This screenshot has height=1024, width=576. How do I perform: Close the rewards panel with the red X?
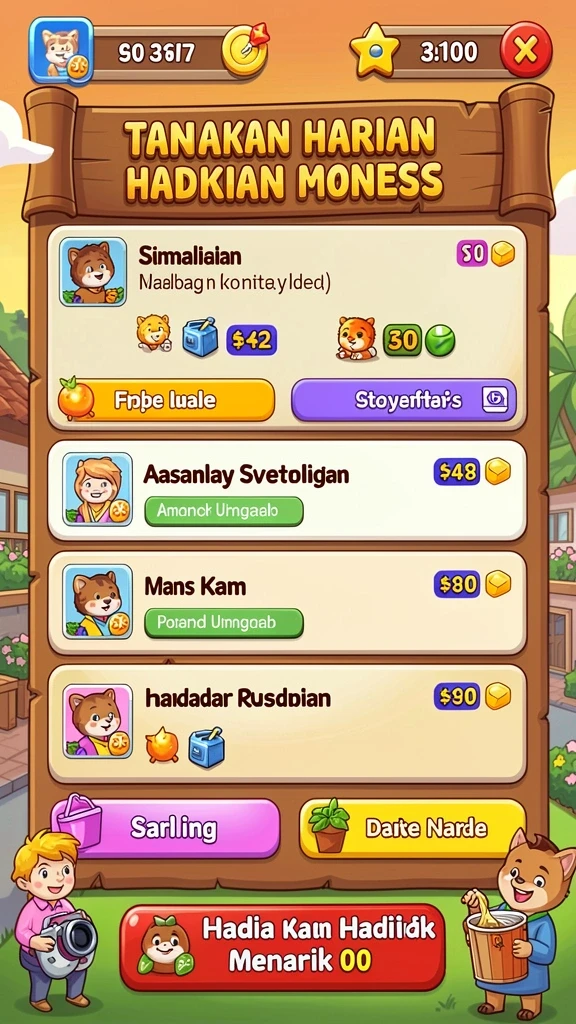pyautogui.click(x=526, y=51)
